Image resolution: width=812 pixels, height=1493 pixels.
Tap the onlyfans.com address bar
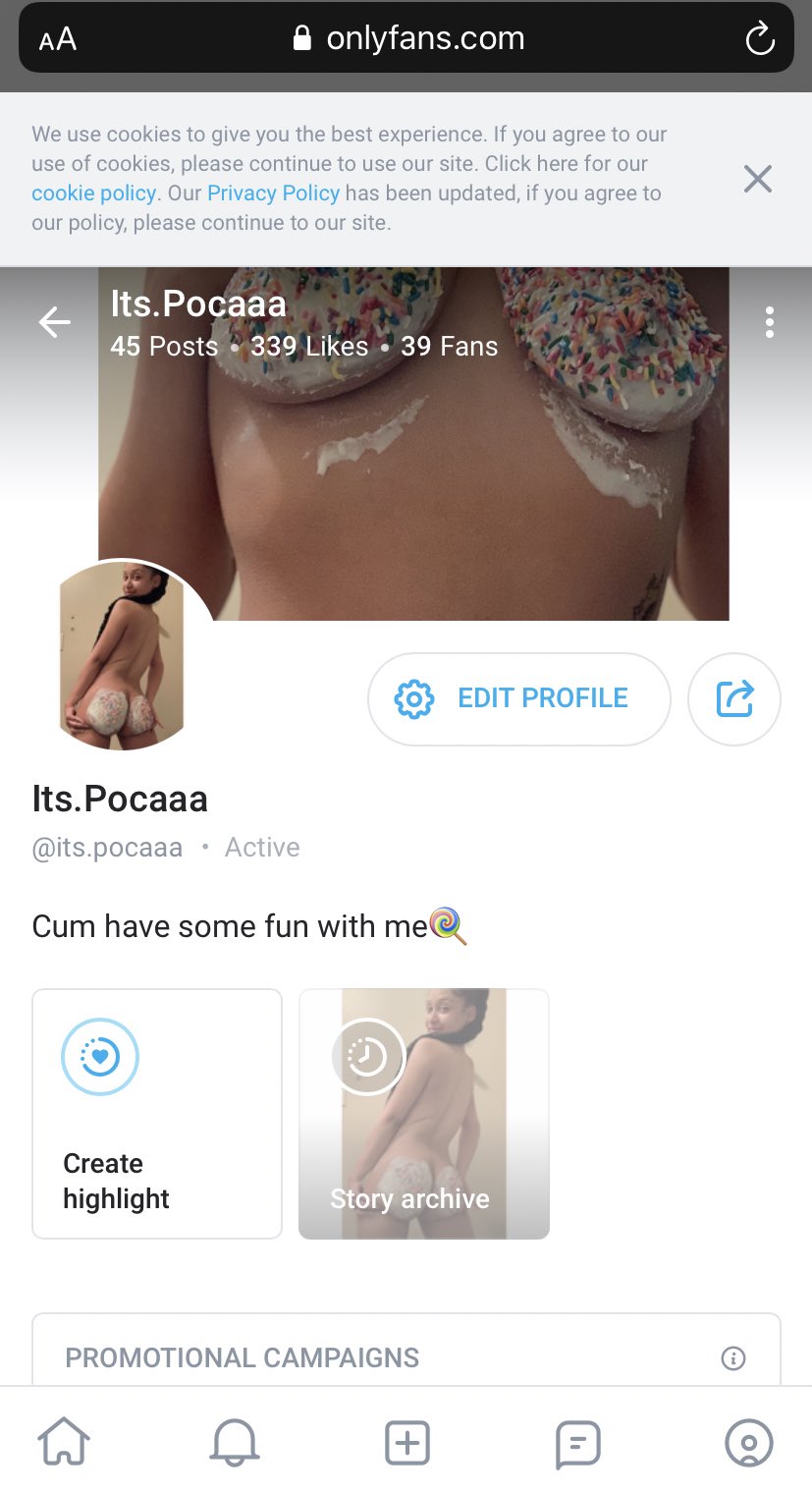[x=406, y=38]
